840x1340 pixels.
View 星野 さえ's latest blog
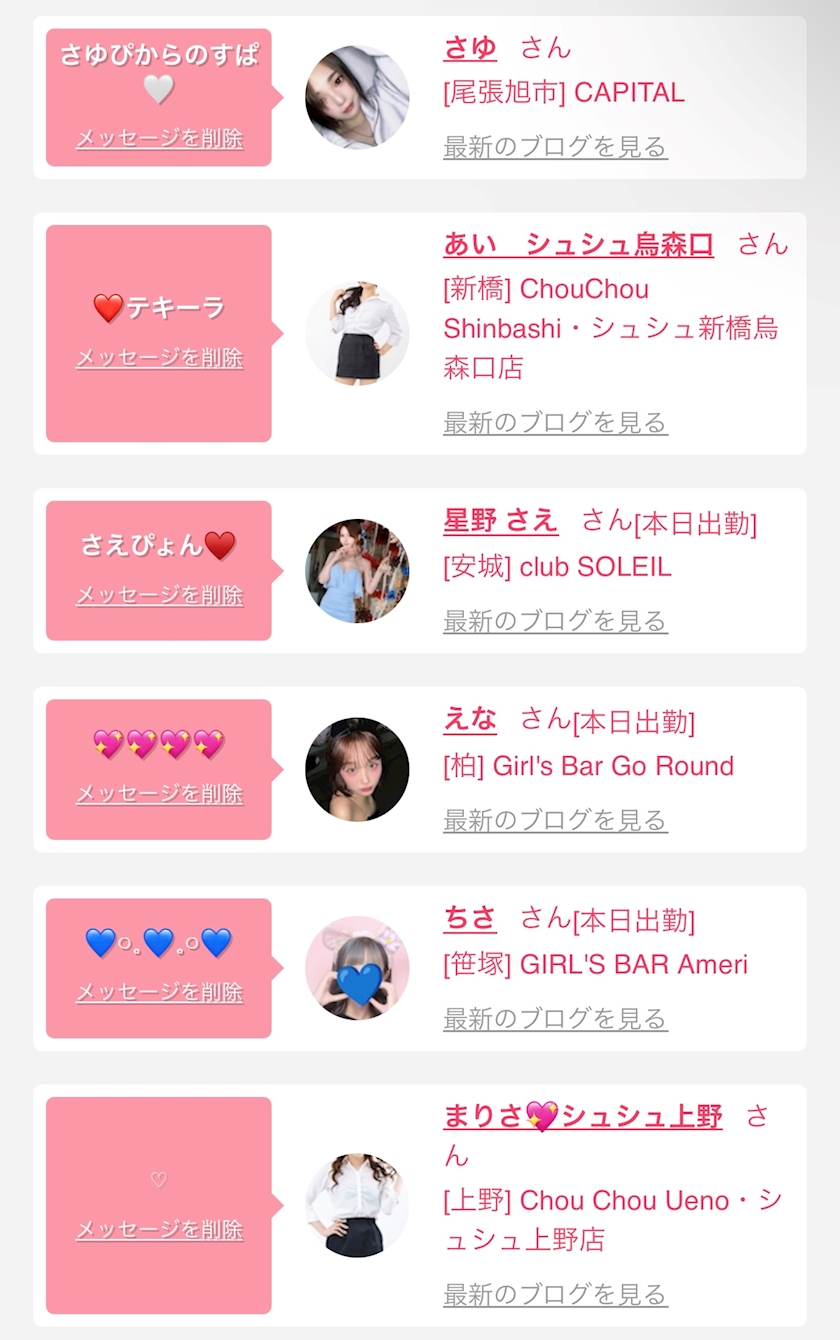(x=555, y=621)
